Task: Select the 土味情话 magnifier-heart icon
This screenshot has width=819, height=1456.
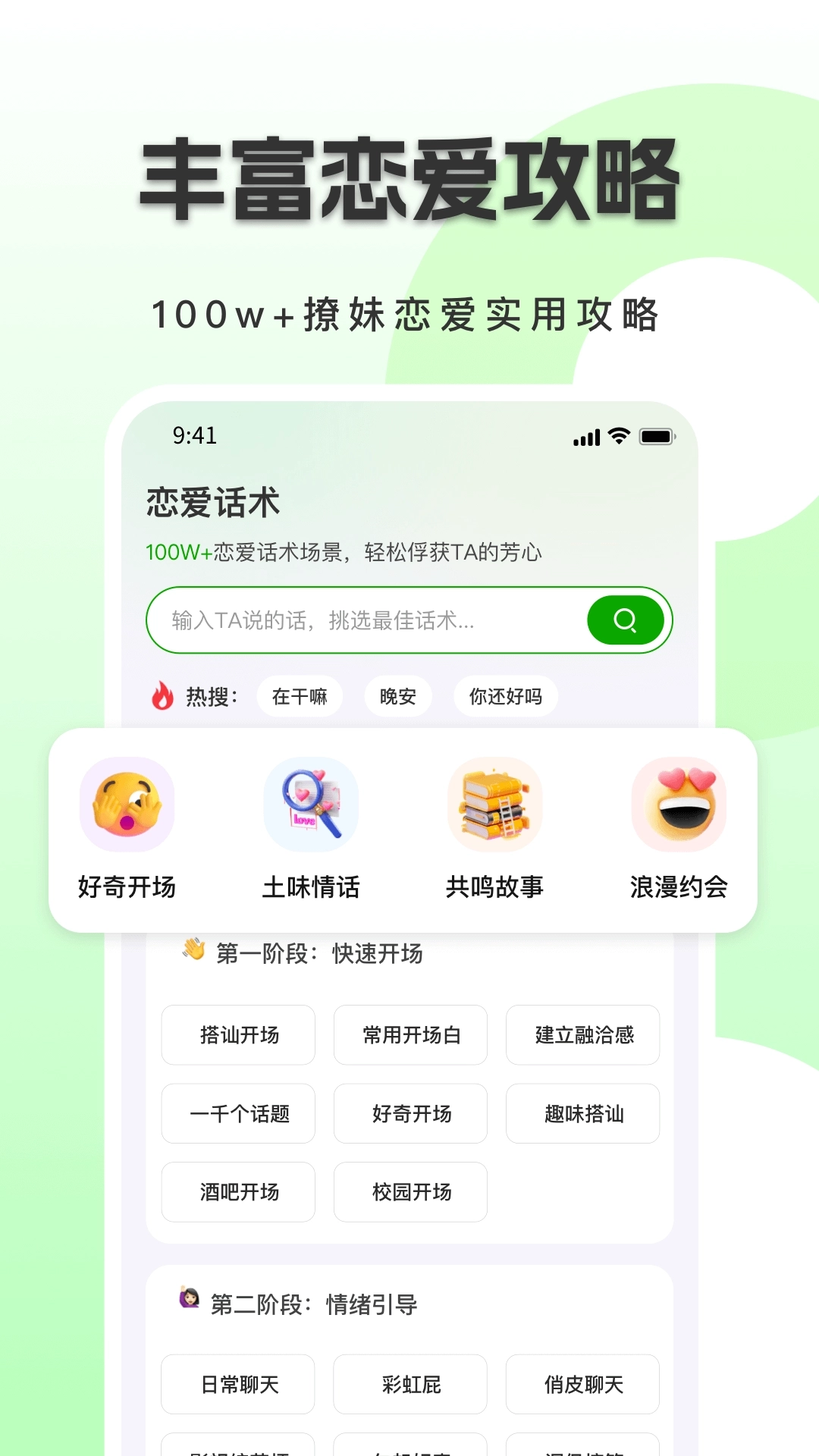Action: click(x=312, y=804)
